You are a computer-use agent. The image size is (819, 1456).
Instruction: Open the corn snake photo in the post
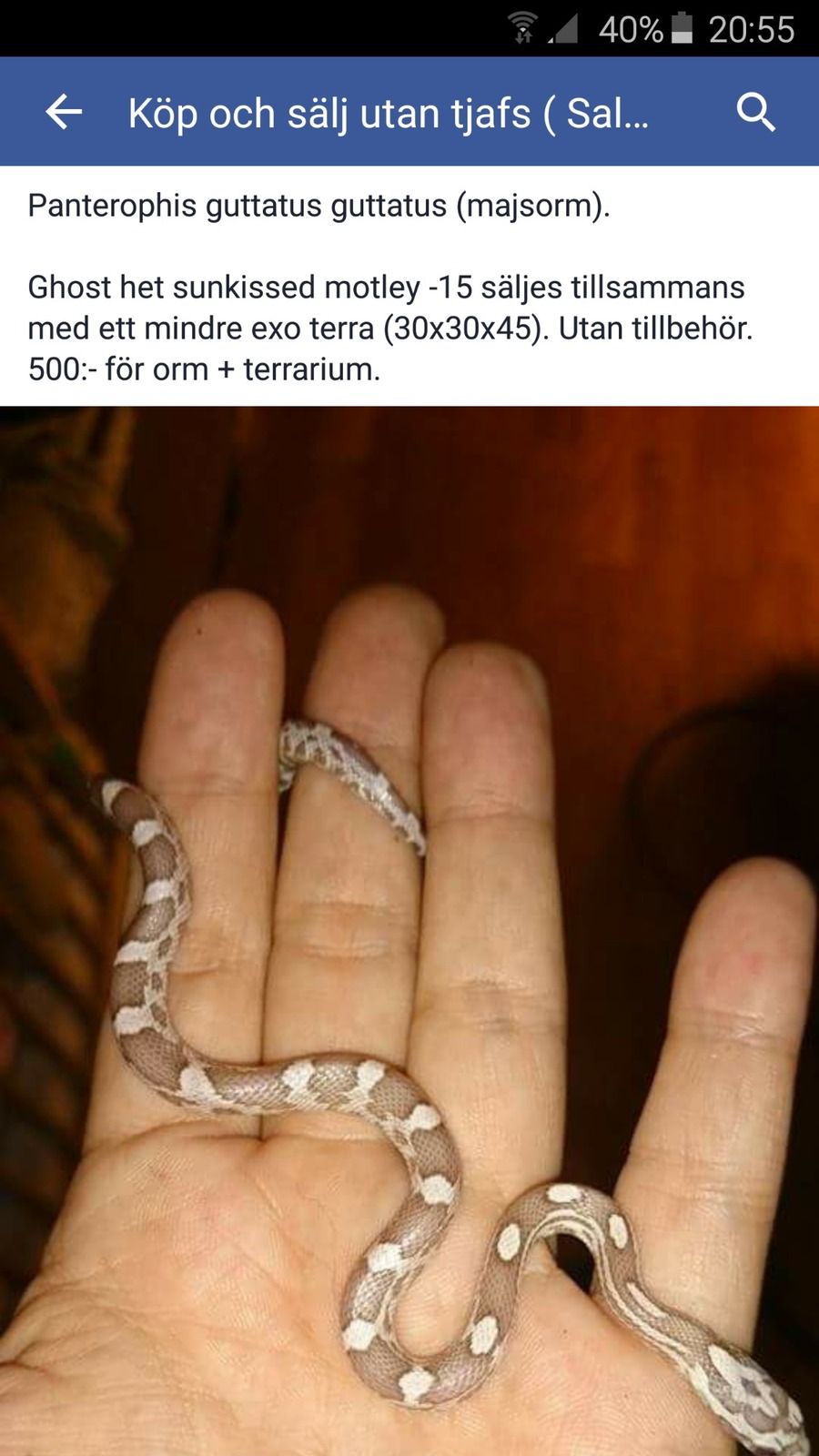tap(409, 928)
